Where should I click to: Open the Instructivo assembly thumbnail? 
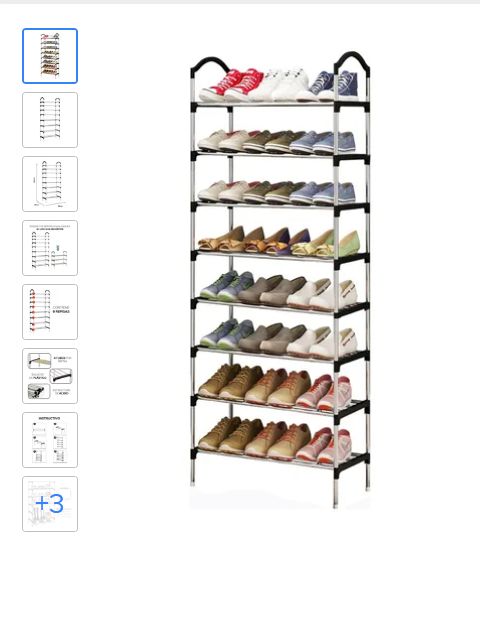coord(50,440)
